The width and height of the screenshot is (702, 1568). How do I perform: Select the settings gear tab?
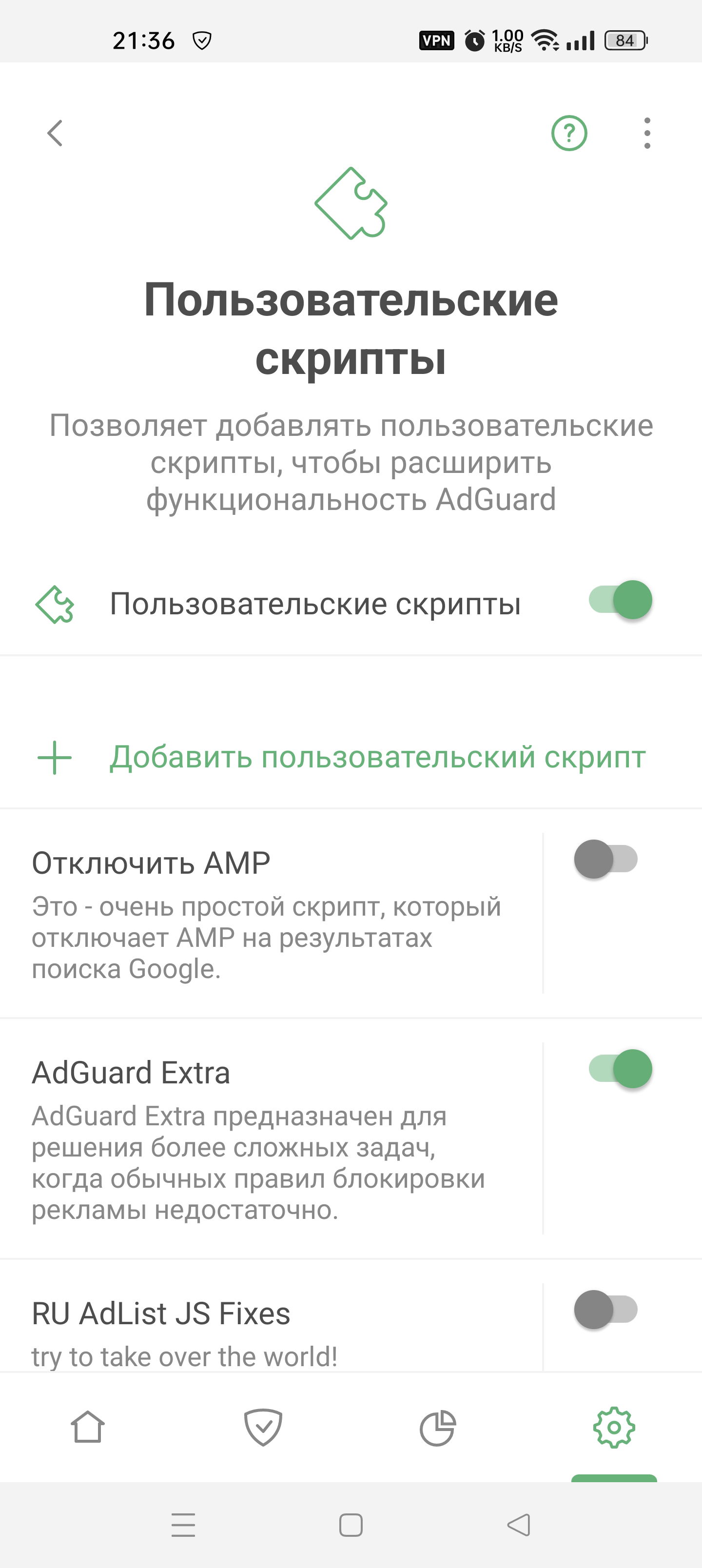(614, 1427)
